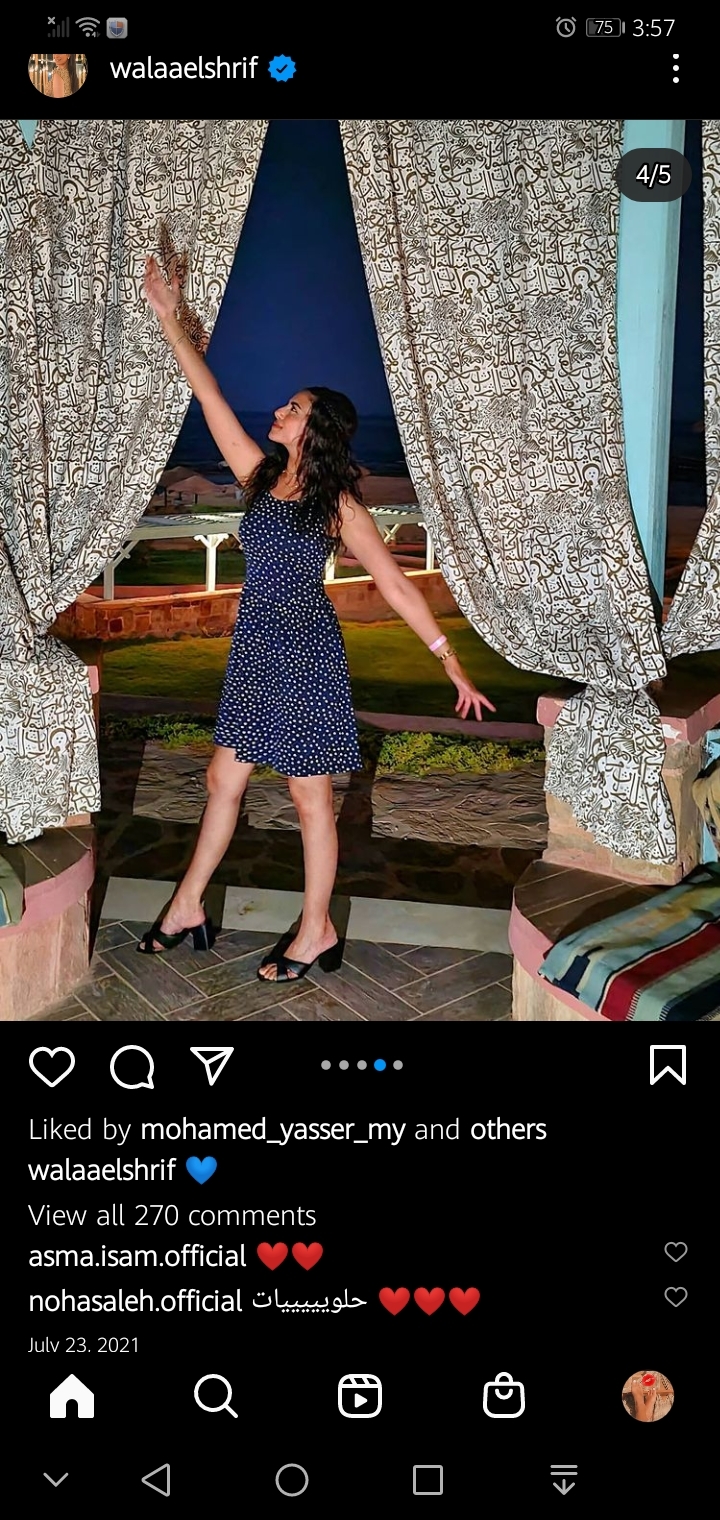Open the three-dot post options menu
720x1520 pixels.
click(676, 69)
